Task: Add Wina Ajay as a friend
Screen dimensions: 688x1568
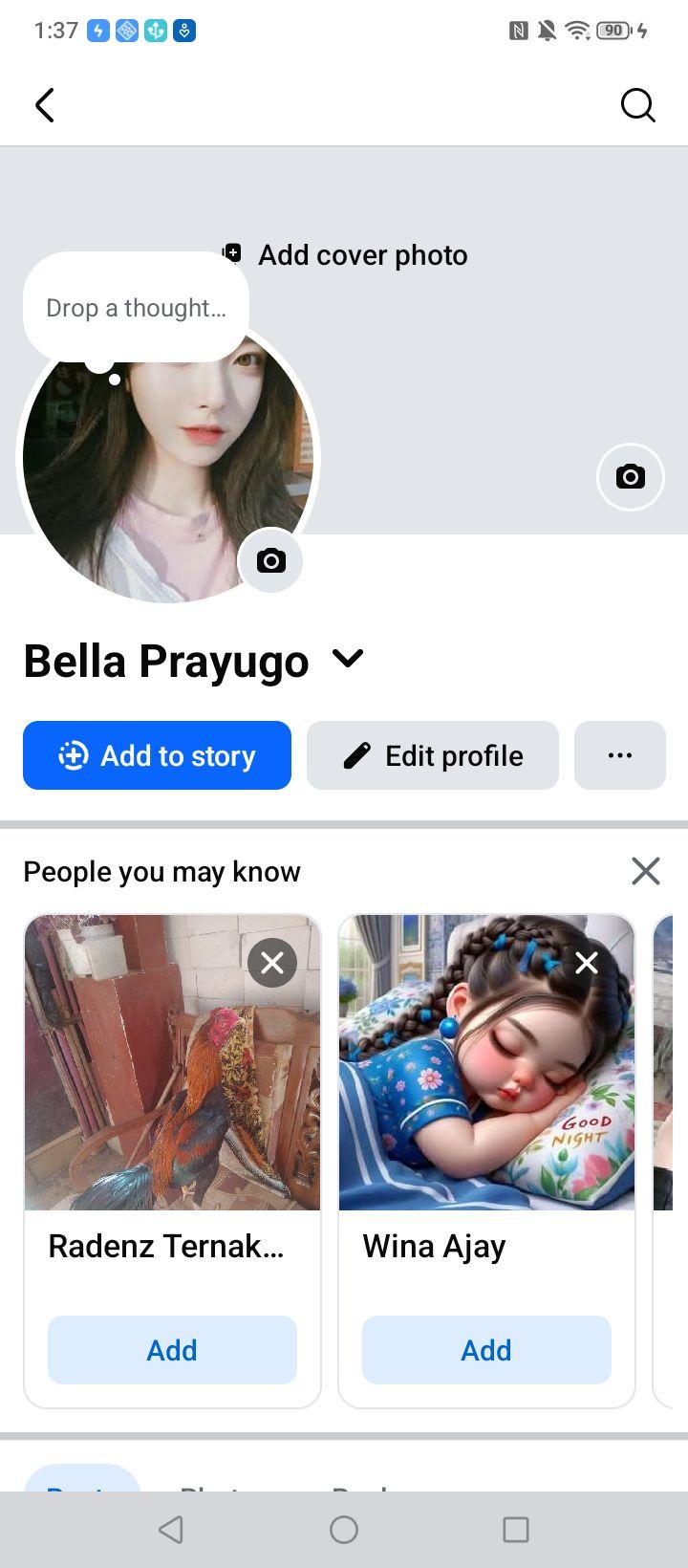Action: click(486, 1350)
